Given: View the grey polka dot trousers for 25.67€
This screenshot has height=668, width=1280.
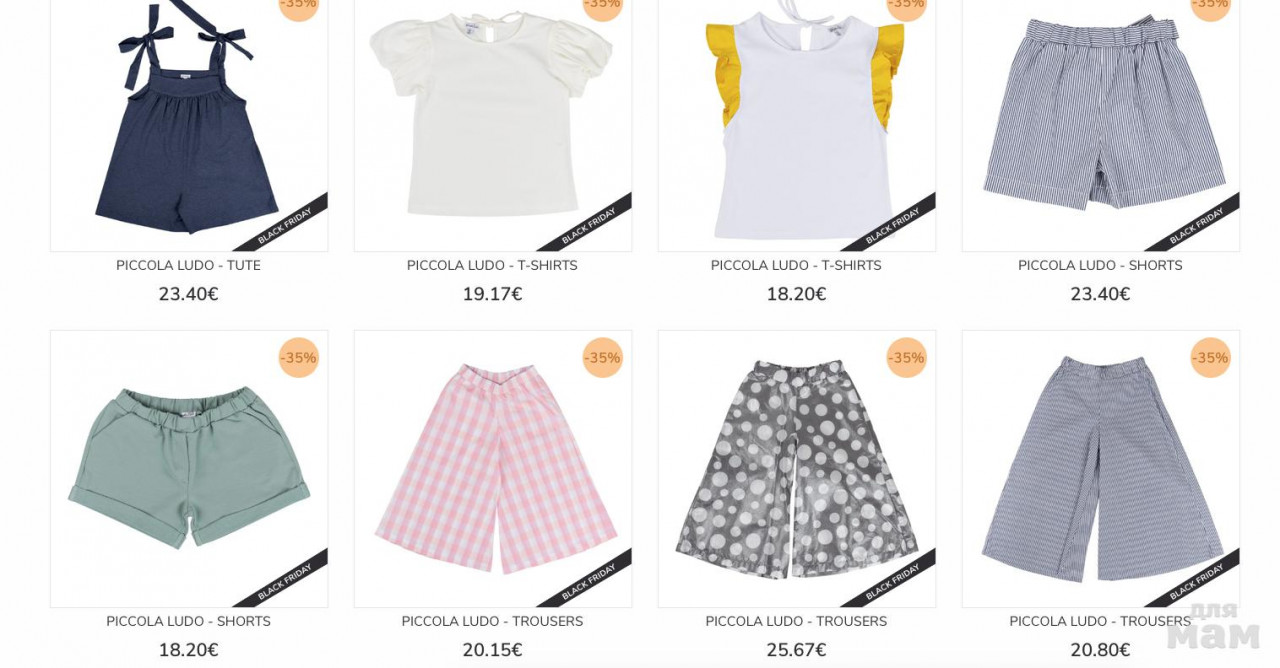Looking at the screenshot, I should click(796, 468).
